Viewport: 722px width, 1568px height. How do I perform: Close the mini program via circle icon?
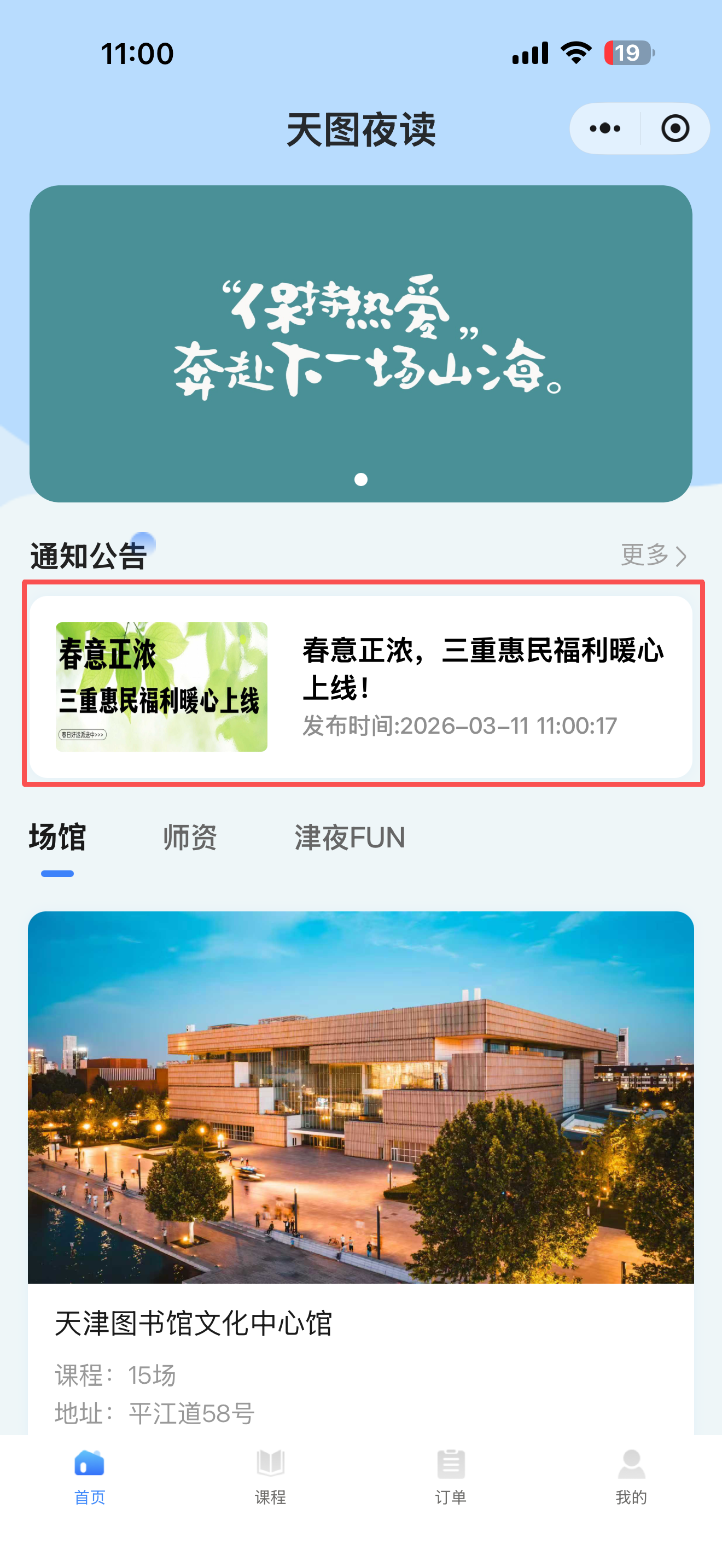coord(674,128)
